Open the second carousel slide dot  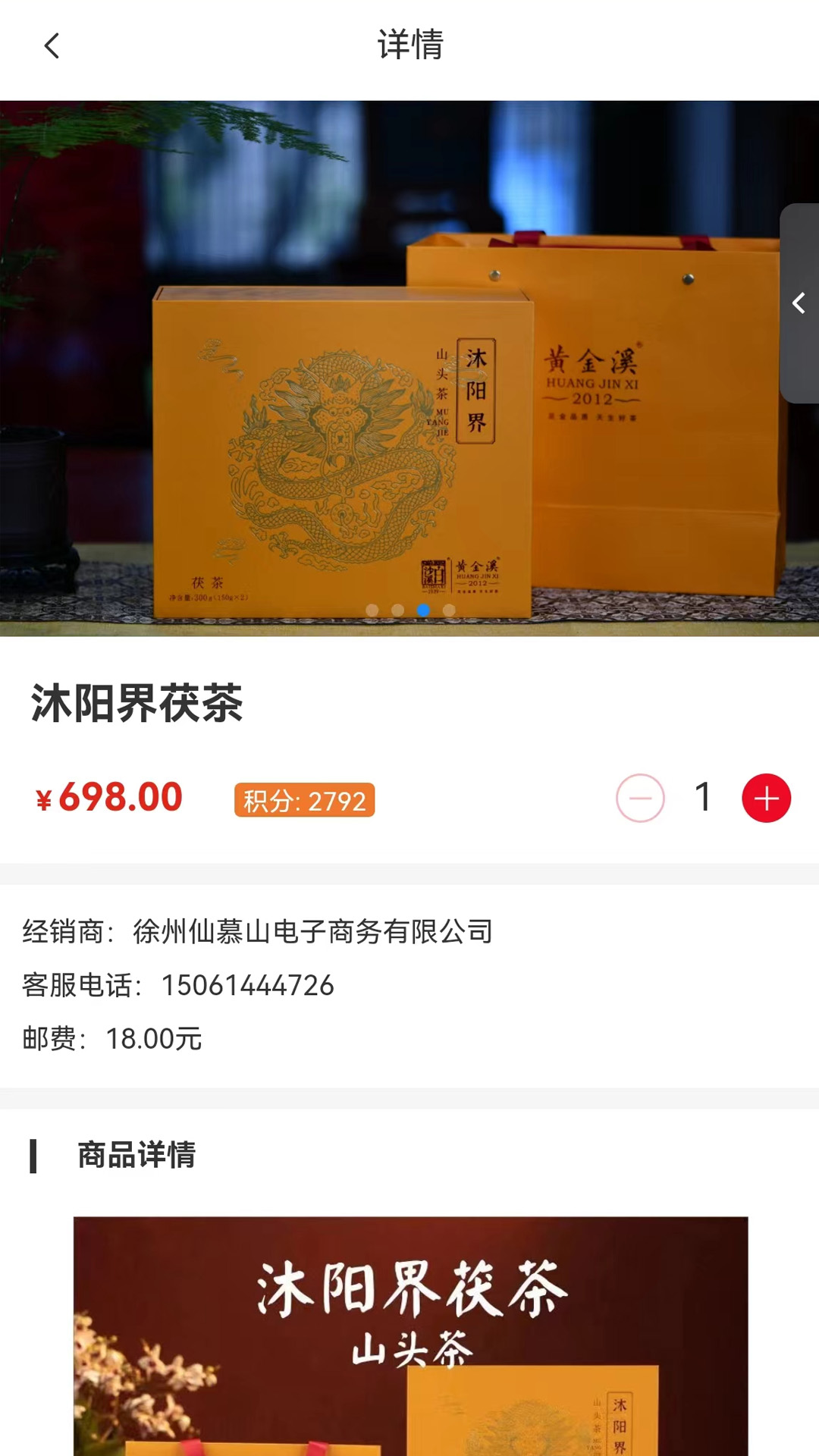[x=397, y=607]
